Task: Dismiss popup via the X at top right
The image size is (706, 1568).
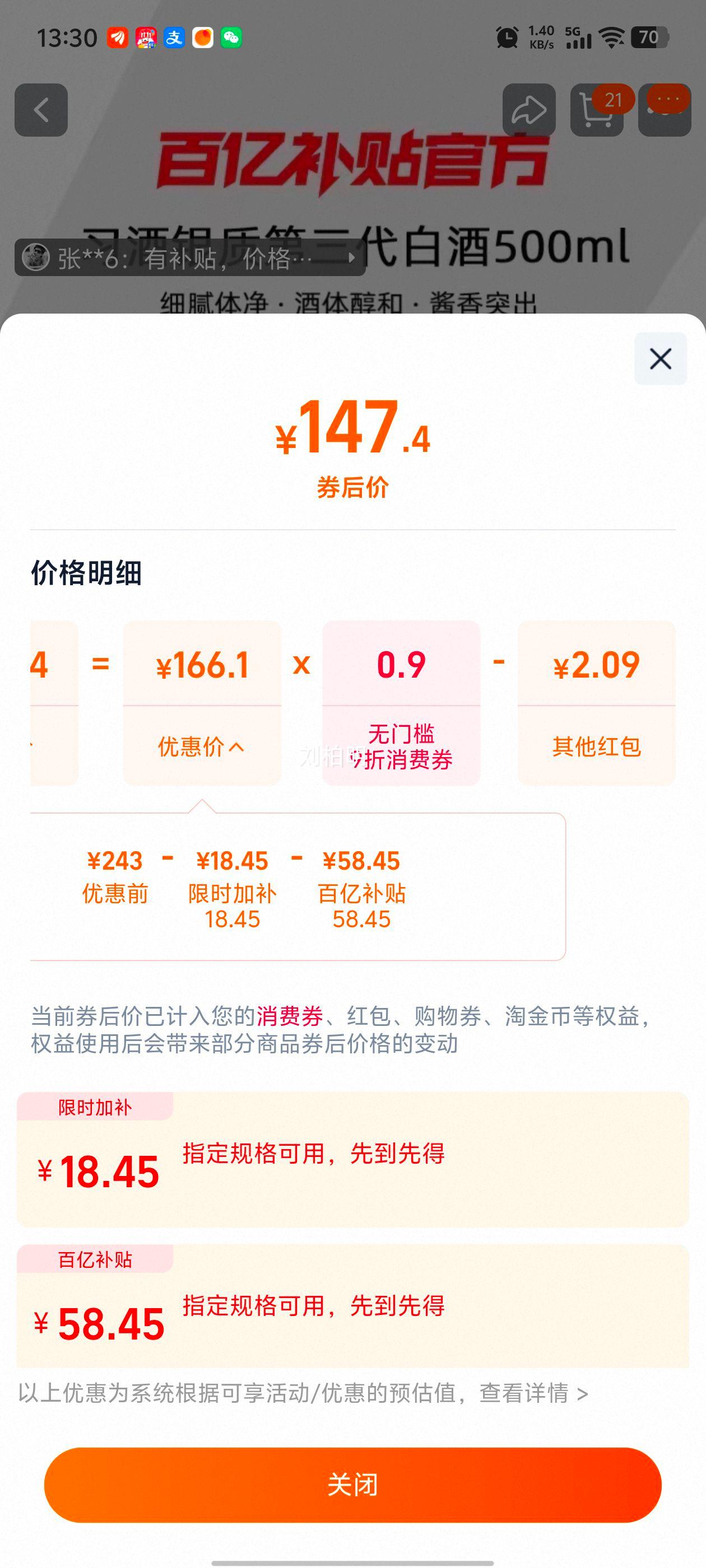Action: [x=662, y=360]
